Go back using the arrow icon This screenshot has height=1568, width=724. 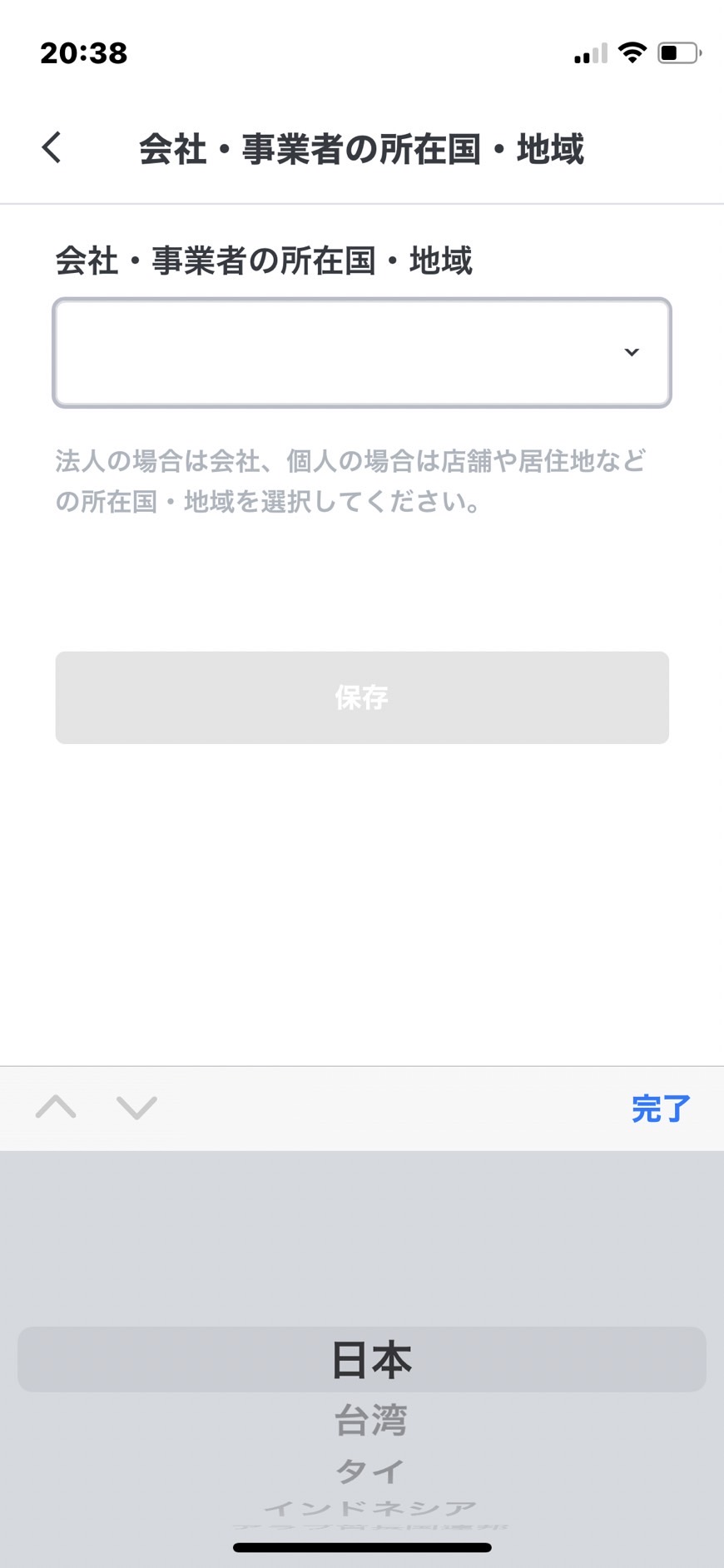pyautogui.click(x=52, y=148)
